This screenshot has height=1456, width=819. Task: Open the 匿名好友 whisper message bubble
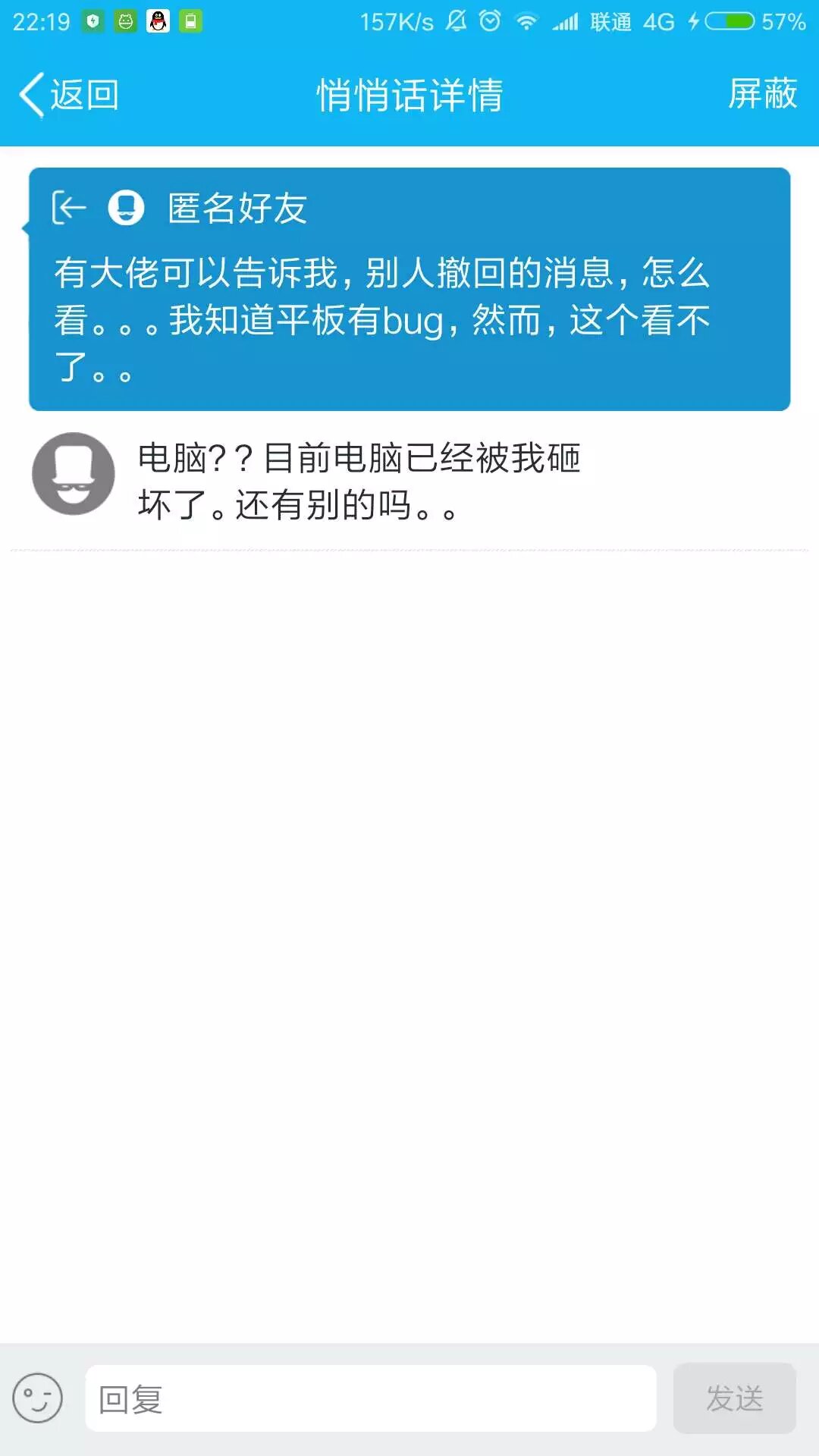pyautogui.click(x=409, y=289)
